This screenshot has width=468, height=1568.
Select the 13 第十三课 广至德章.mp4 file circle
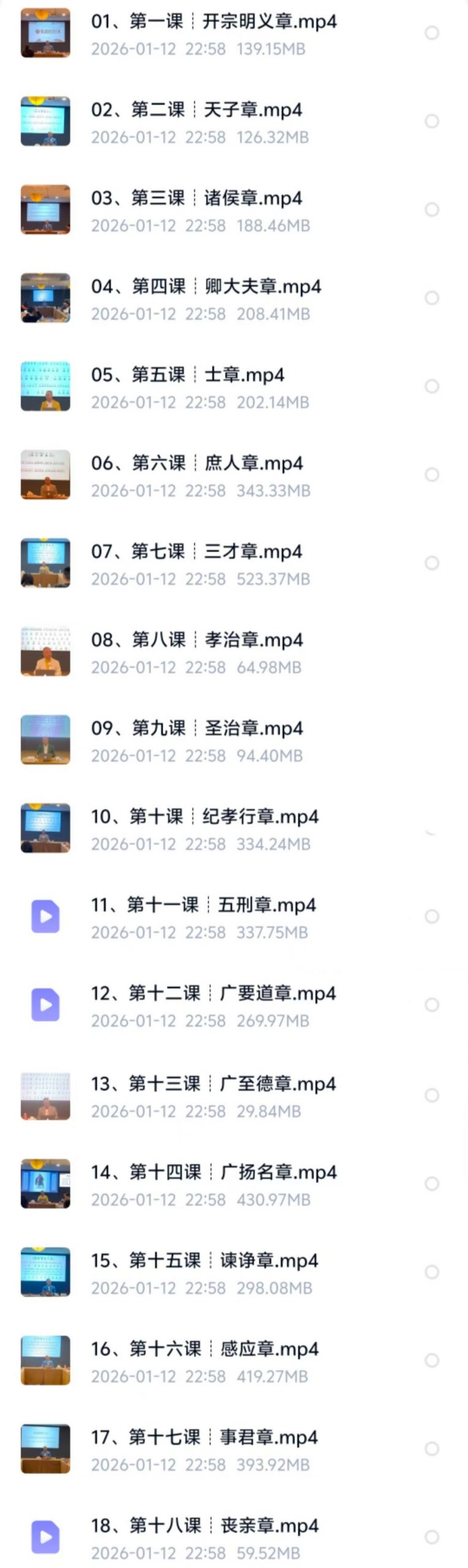[432, 1095]
